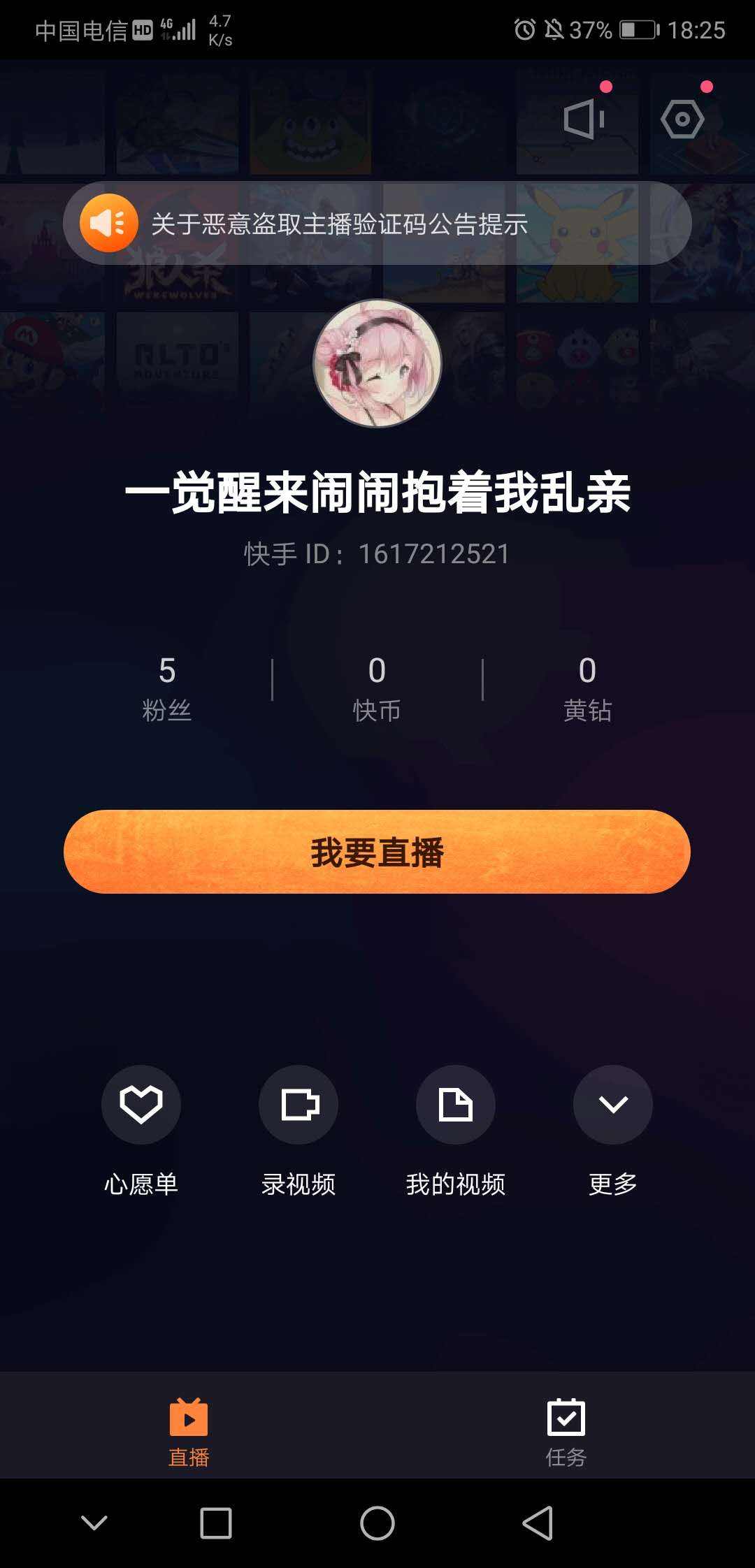Screen dimensions: 755x1568
Task: Enable live streaming via 我要直播
Action: [377, 852]
